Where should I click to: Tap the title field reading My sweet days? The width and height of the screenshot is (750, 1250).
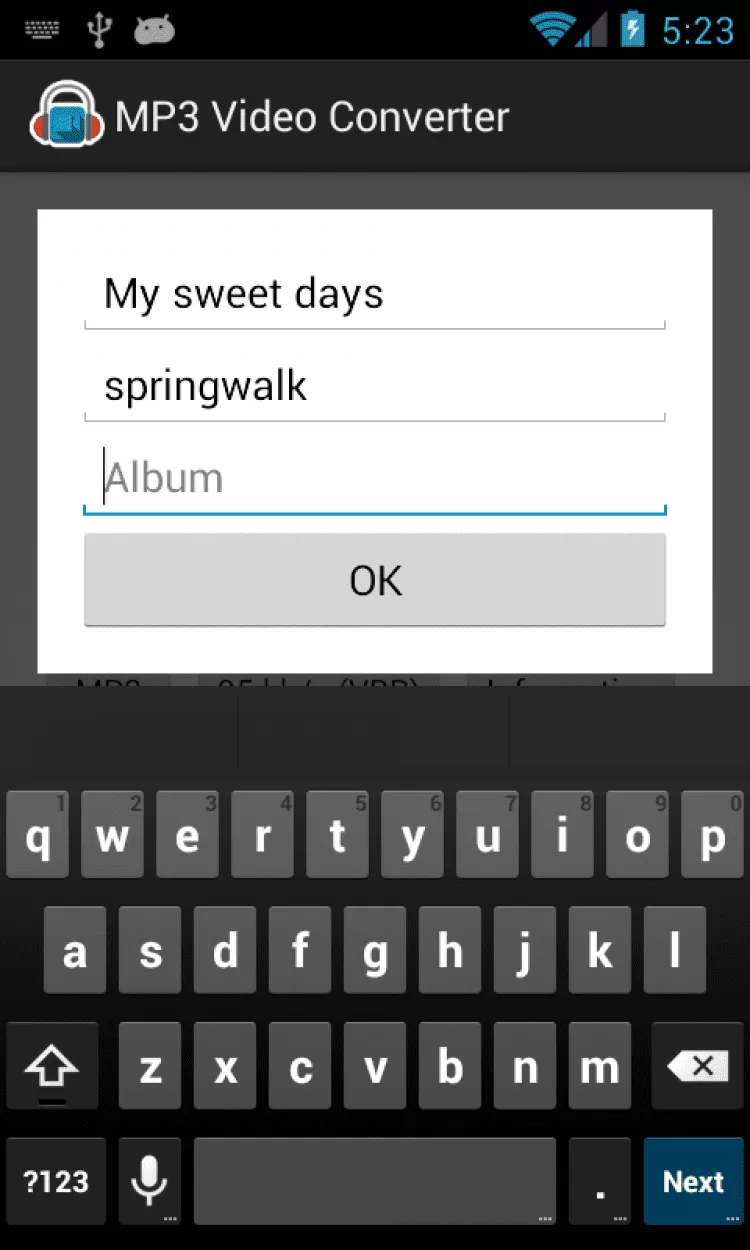pyautogui.click(x=374, y=294)
